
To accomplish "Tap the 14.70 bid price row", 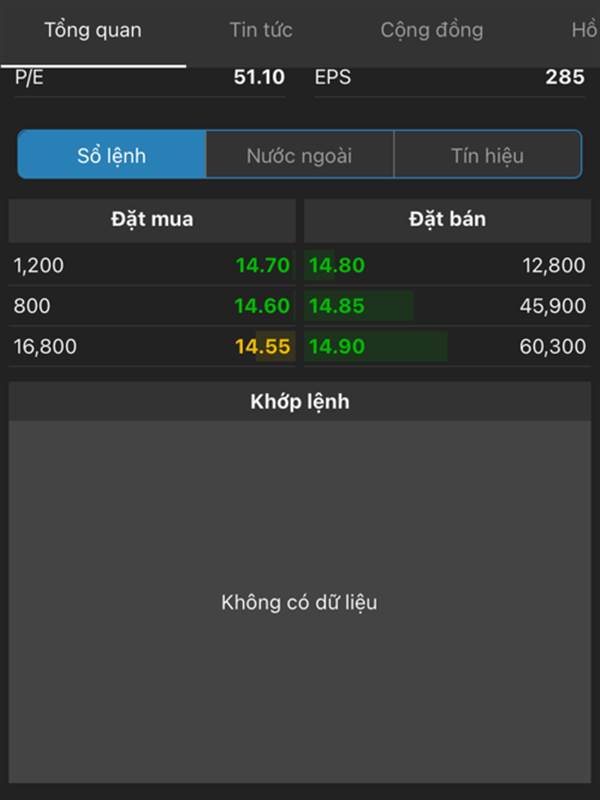I will coord(152,266).
